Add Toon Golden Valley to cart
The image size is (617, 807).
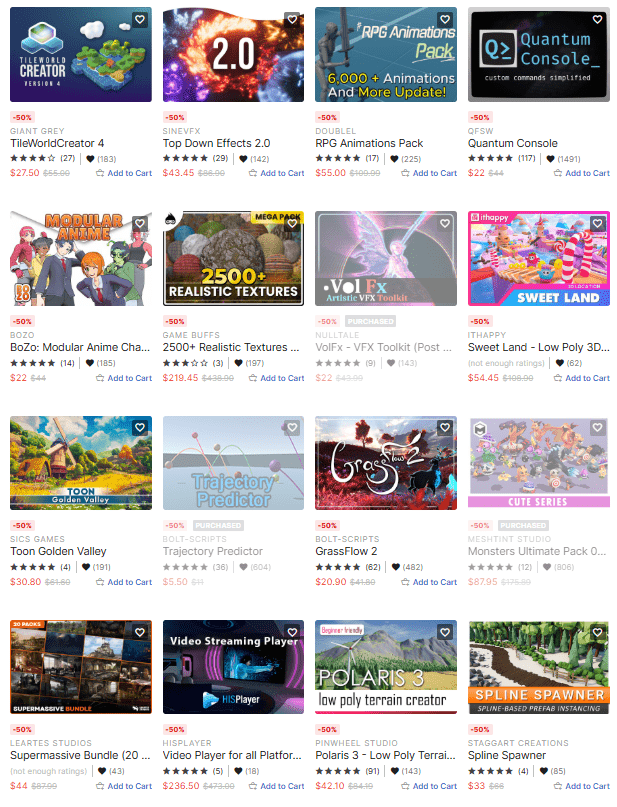pos(124,582)
